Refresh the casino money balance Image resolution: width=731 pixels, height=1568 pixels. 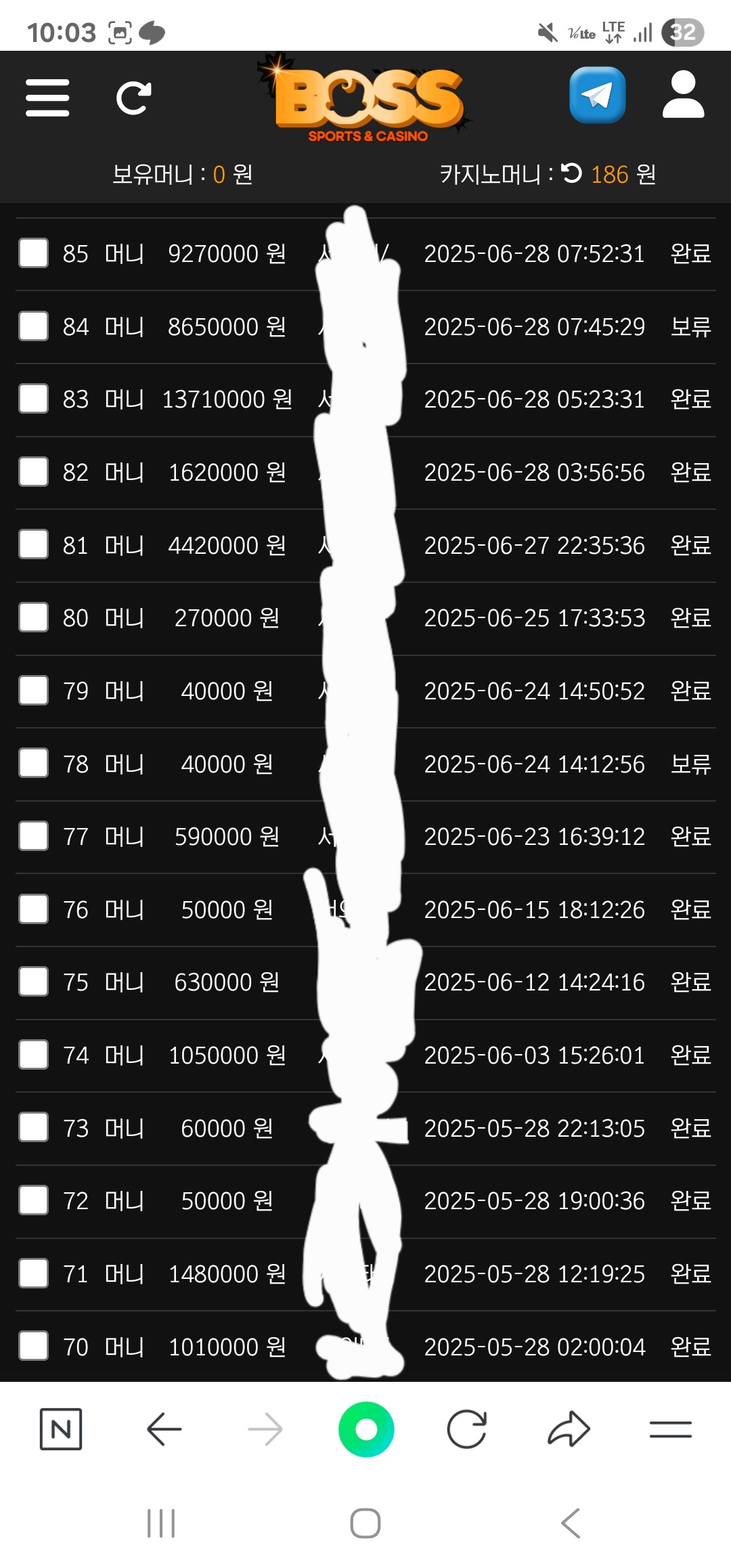pos(572,173)
